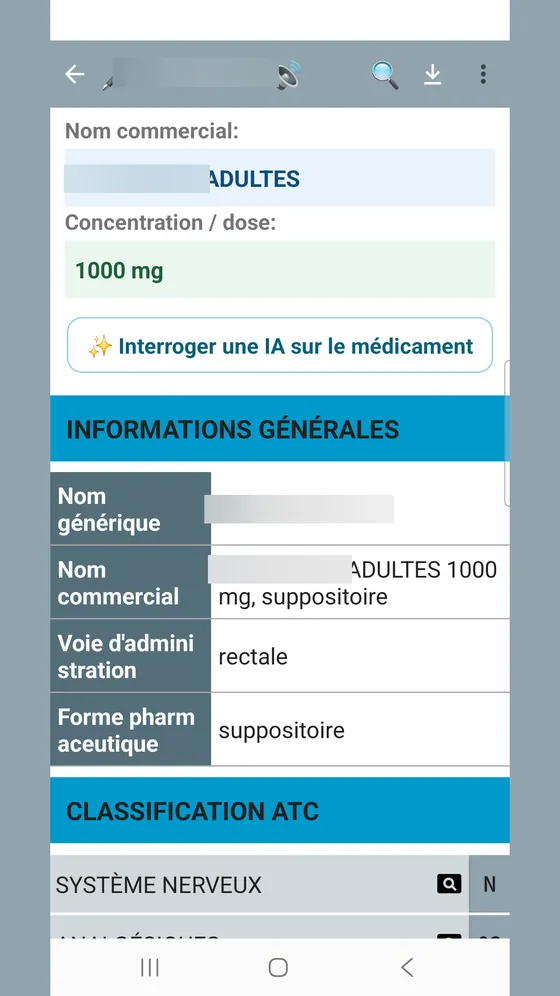Open recent apps from navigation bar

pos(150,967)
